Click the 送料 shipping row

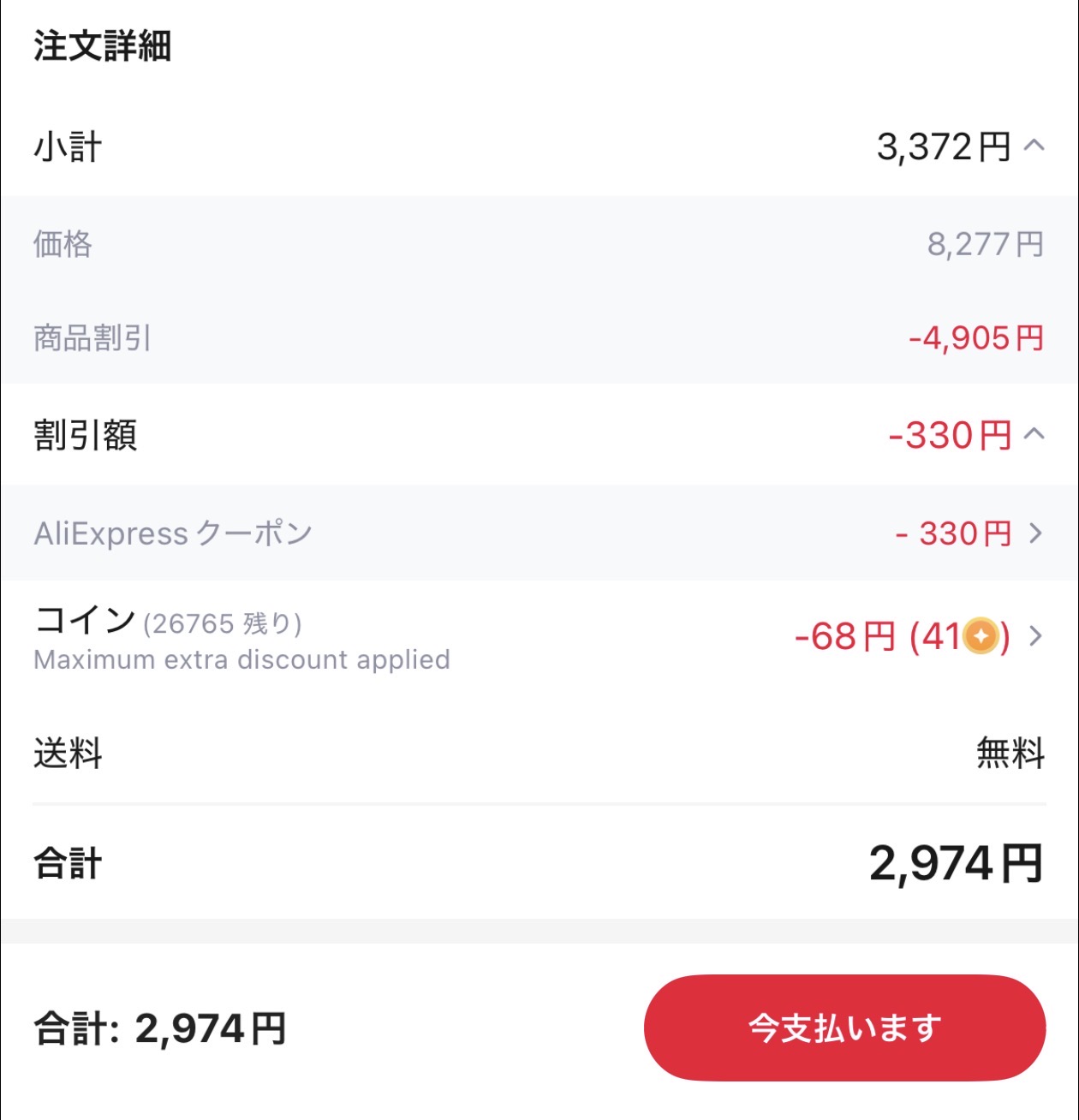(x=66, y=754)
